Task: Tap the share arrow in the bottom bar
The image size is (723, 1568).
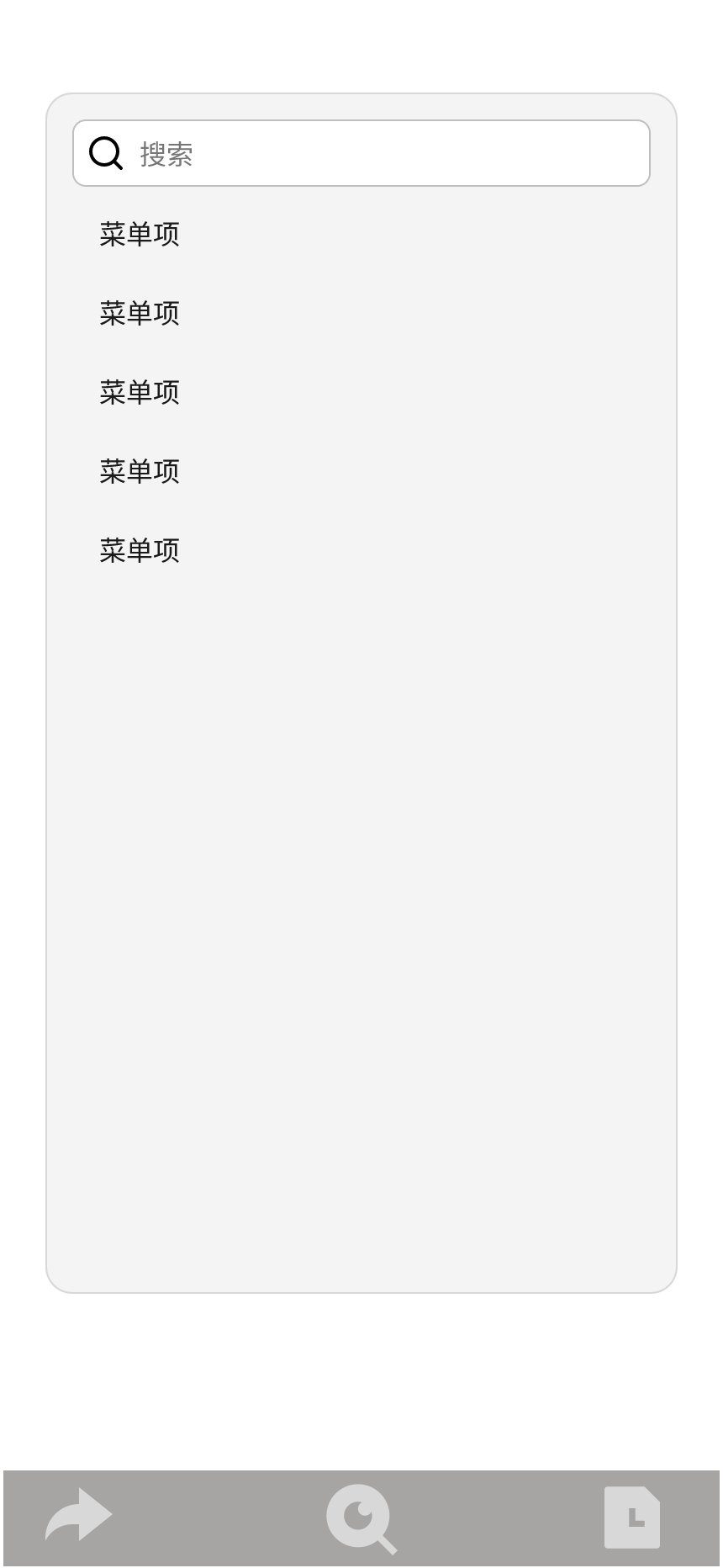Action: click(x=78, y=1515)
